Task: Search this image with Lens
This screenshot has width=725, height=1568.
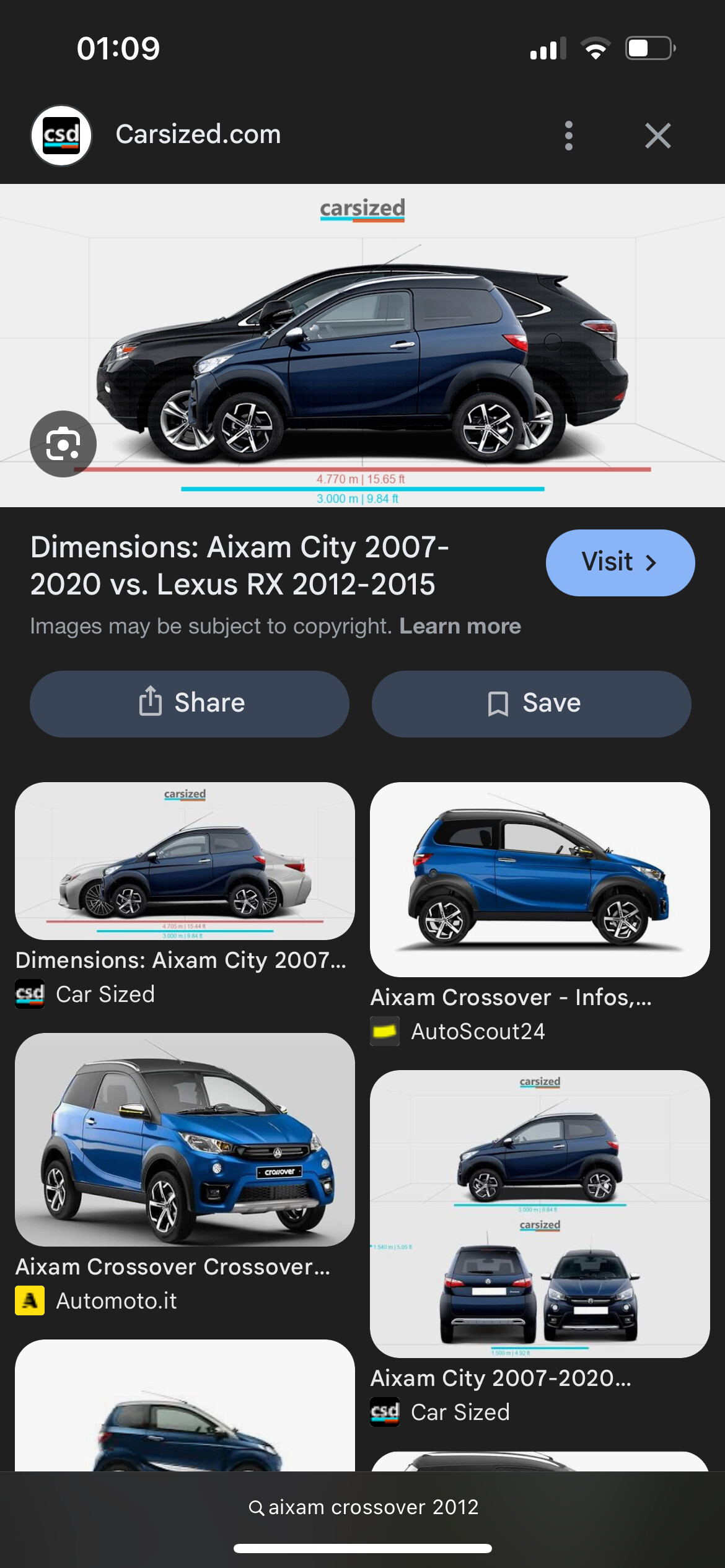Action: pyautogui.click(x=63, y=443)
